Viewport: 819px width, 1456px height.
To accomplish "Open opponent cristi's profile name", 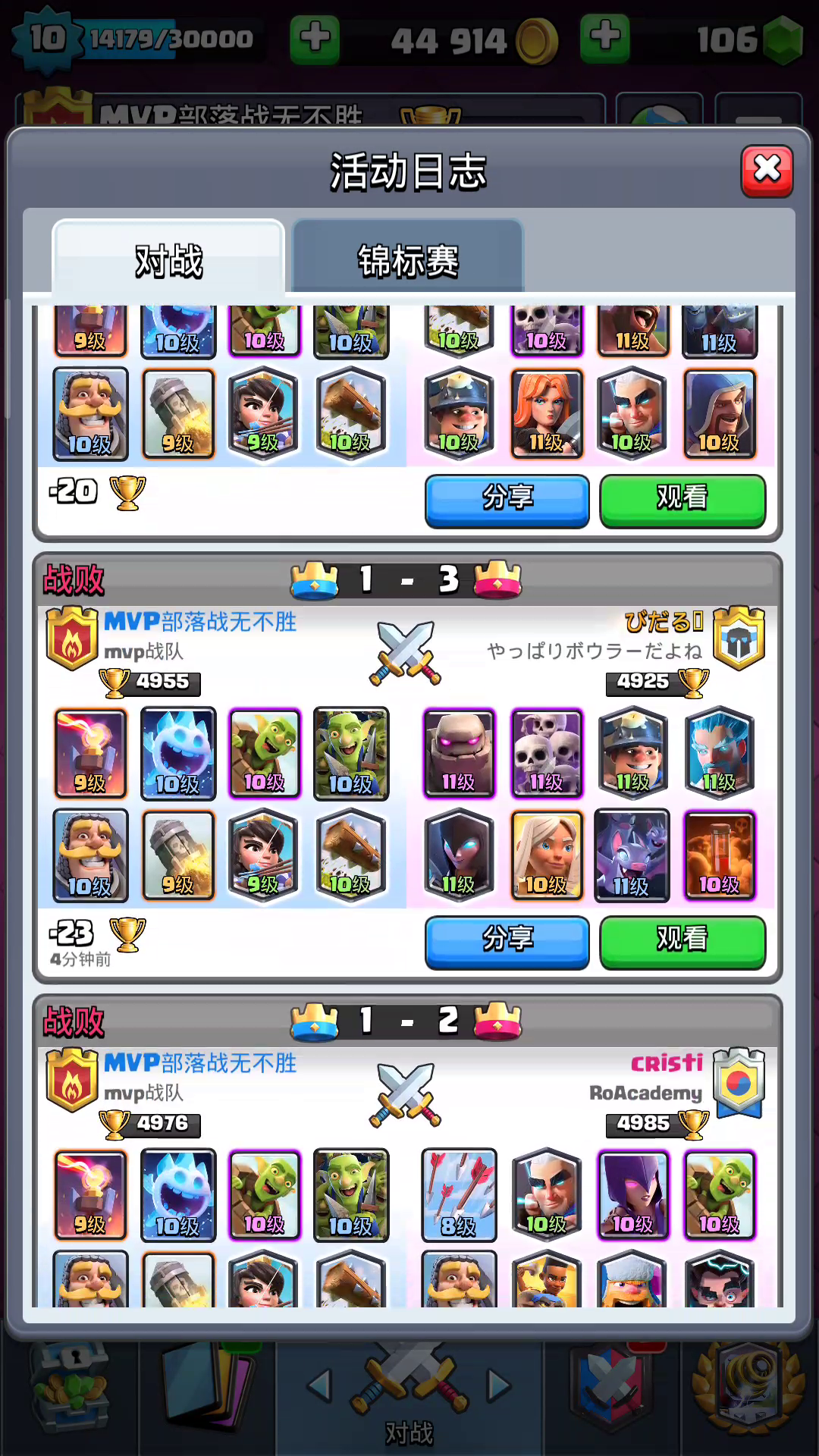I will pyautogui.click(x=667, y=1063).
